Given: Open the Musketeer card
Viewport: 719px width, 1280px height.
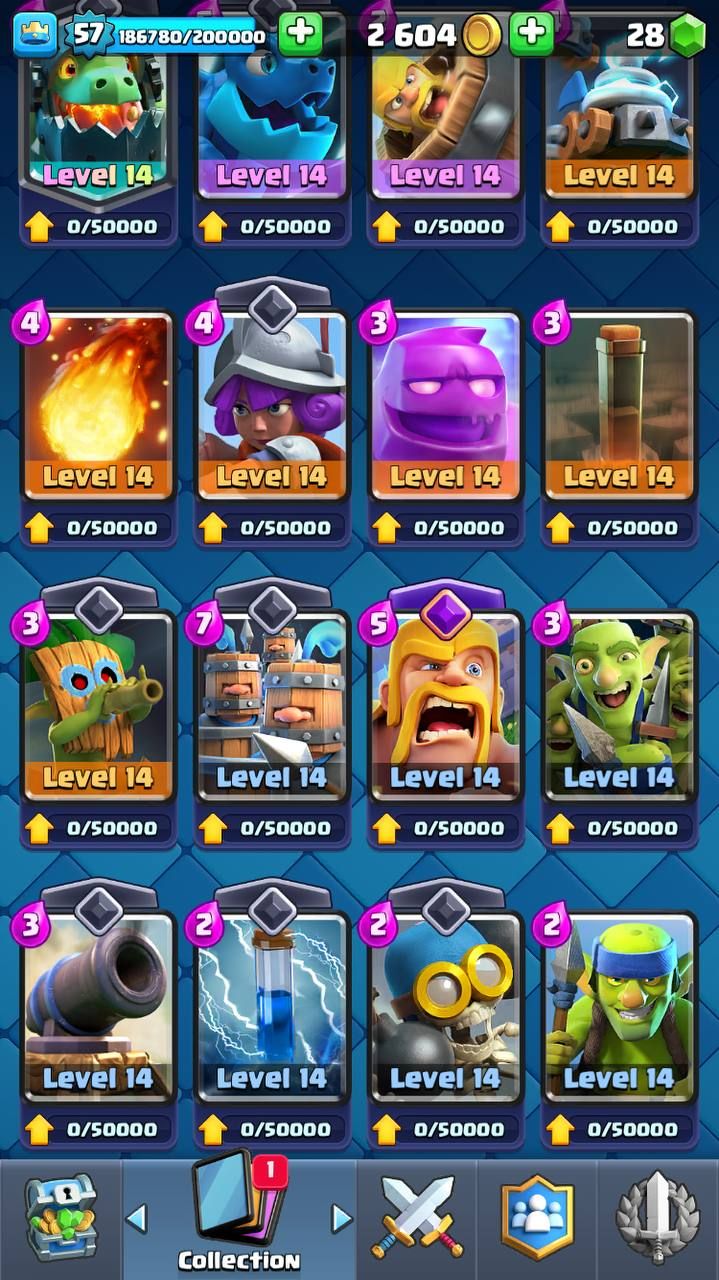Looking at the screenshot, I should tap(271, 405).
